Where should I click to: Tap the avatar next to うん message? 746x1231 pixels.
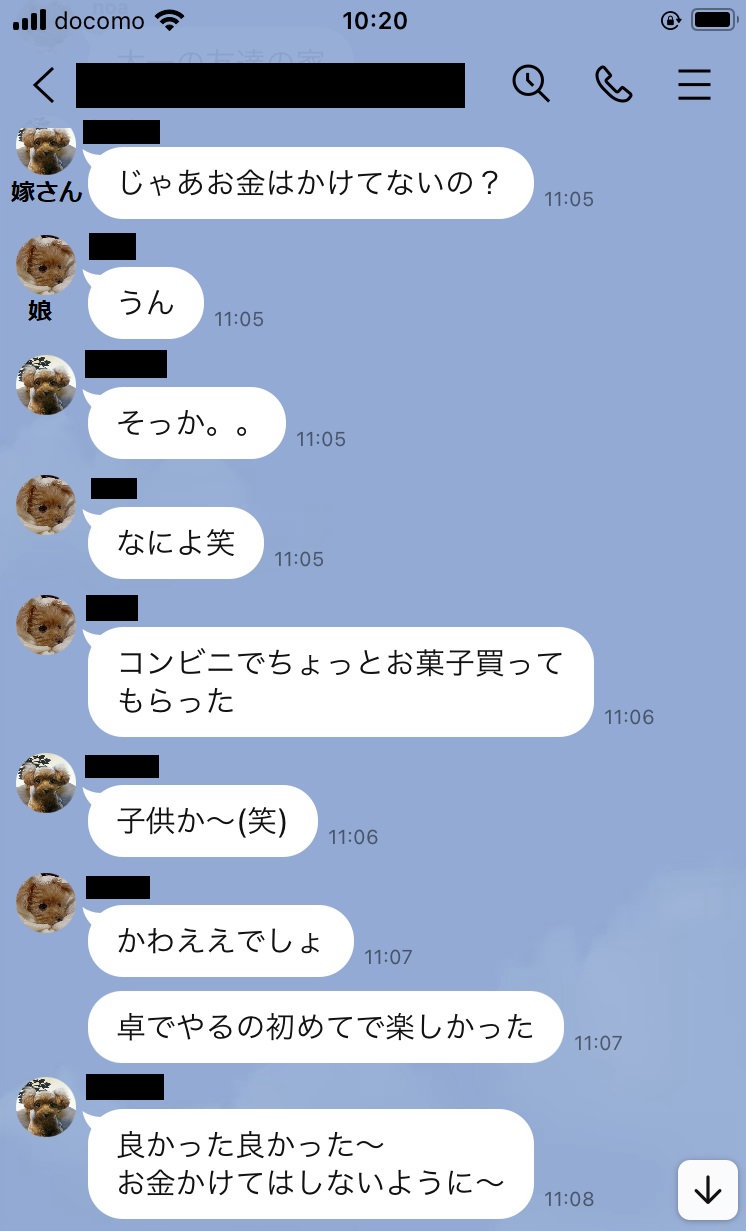[46, 266]
